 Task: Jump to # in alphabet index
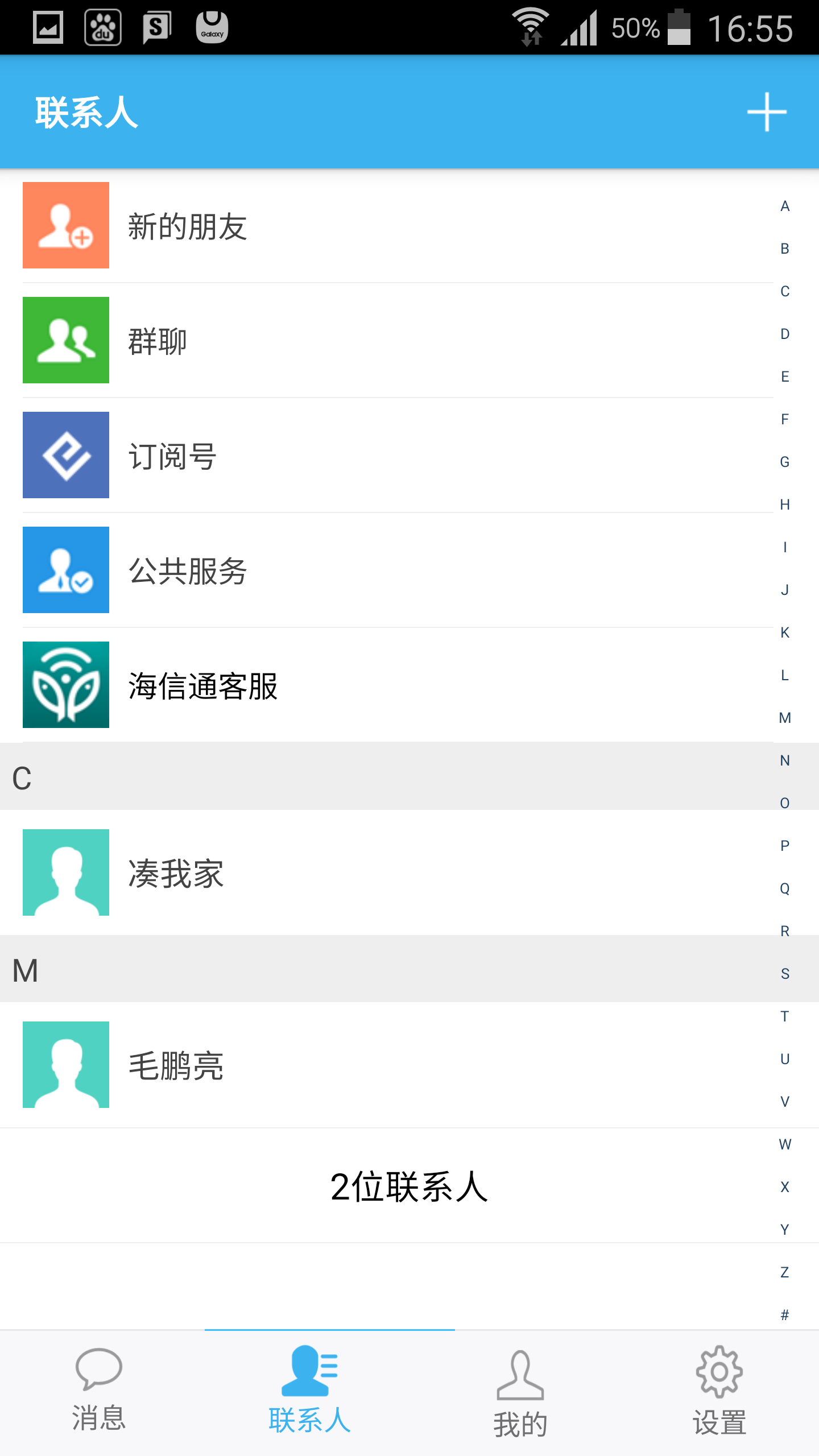point(785,1315)
